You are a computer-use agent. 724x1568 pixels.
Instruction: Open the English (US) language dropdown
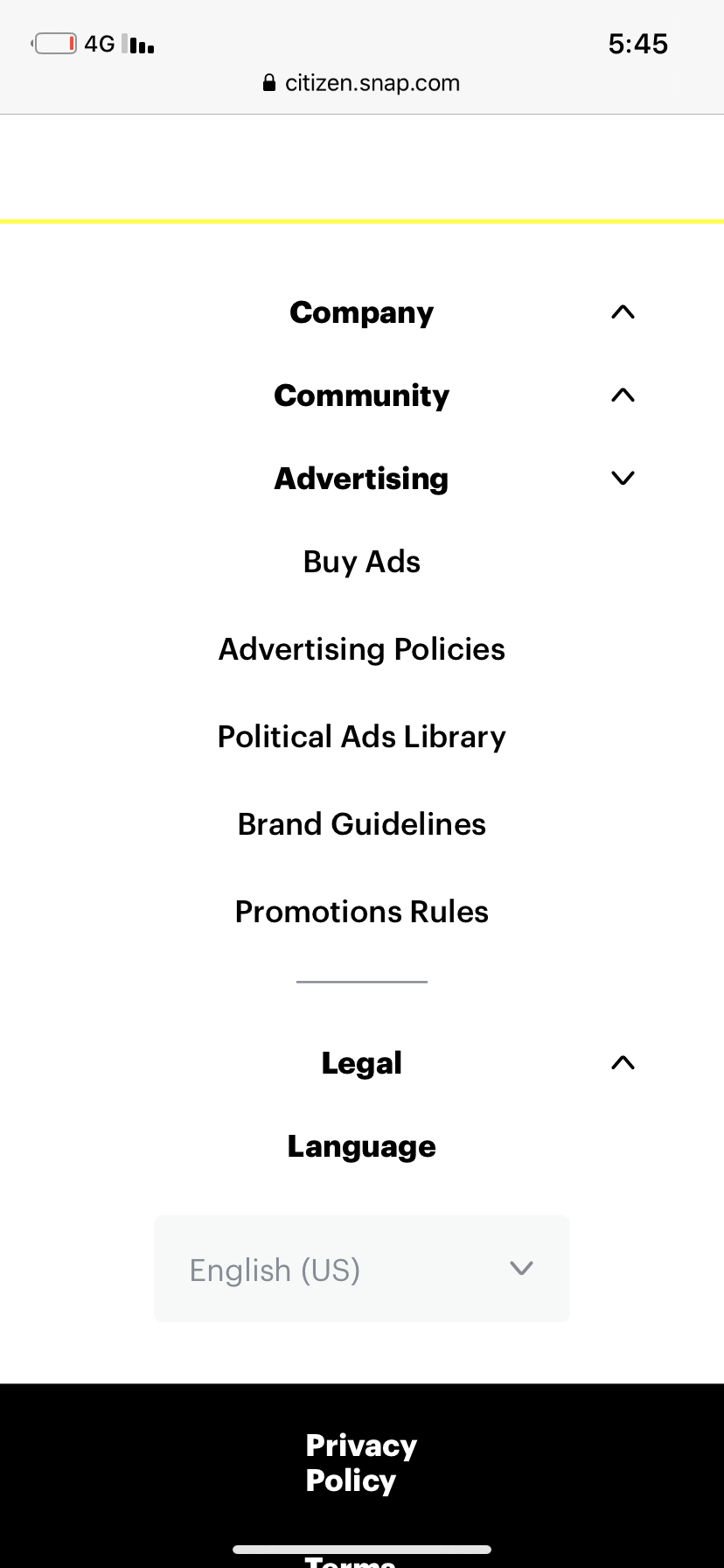click(362, 1269)
